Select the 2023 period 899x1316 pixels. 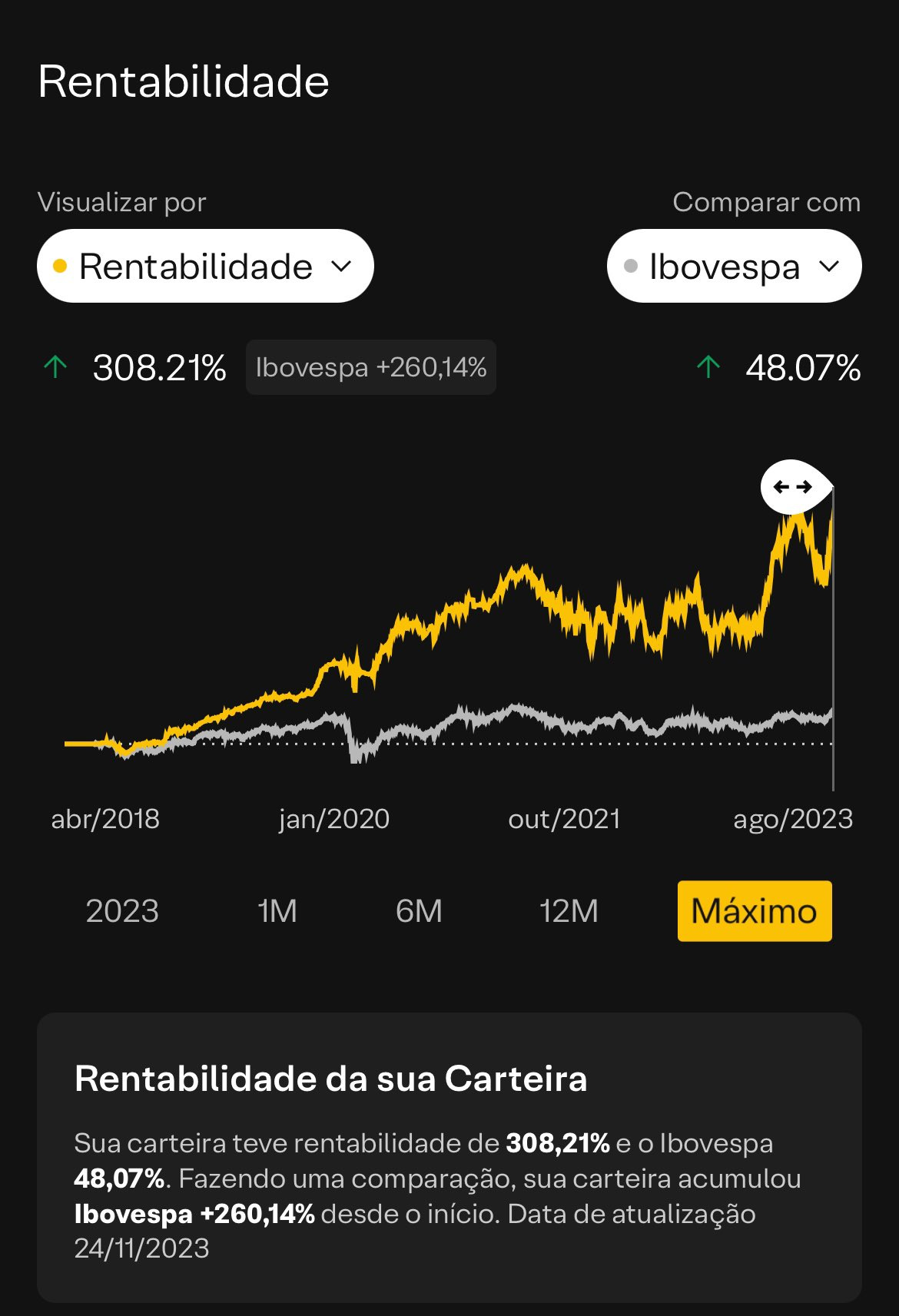(122, 911)
